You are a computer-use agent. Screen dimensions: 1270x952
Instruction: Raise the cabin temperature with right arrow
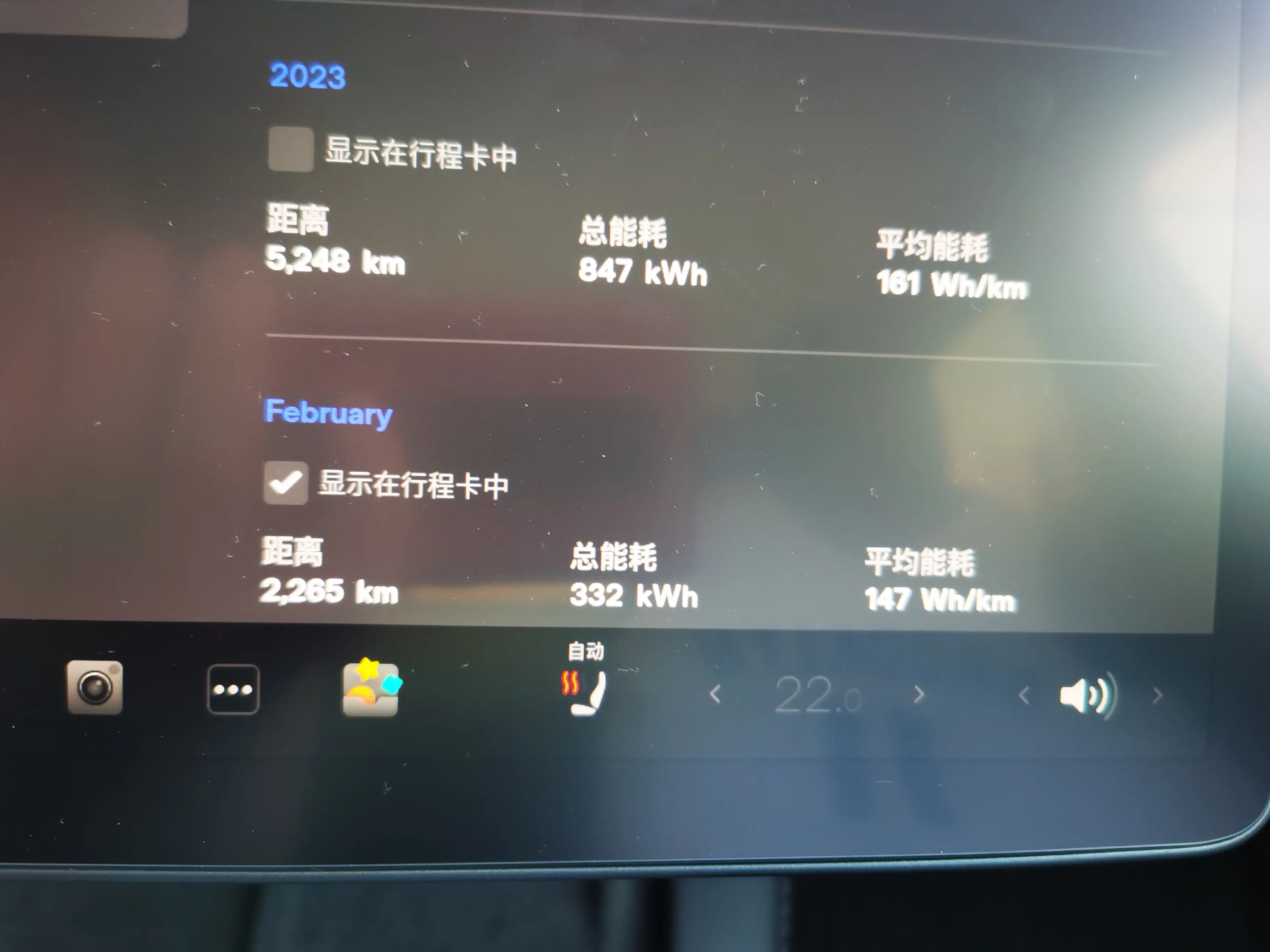(919, 695)
